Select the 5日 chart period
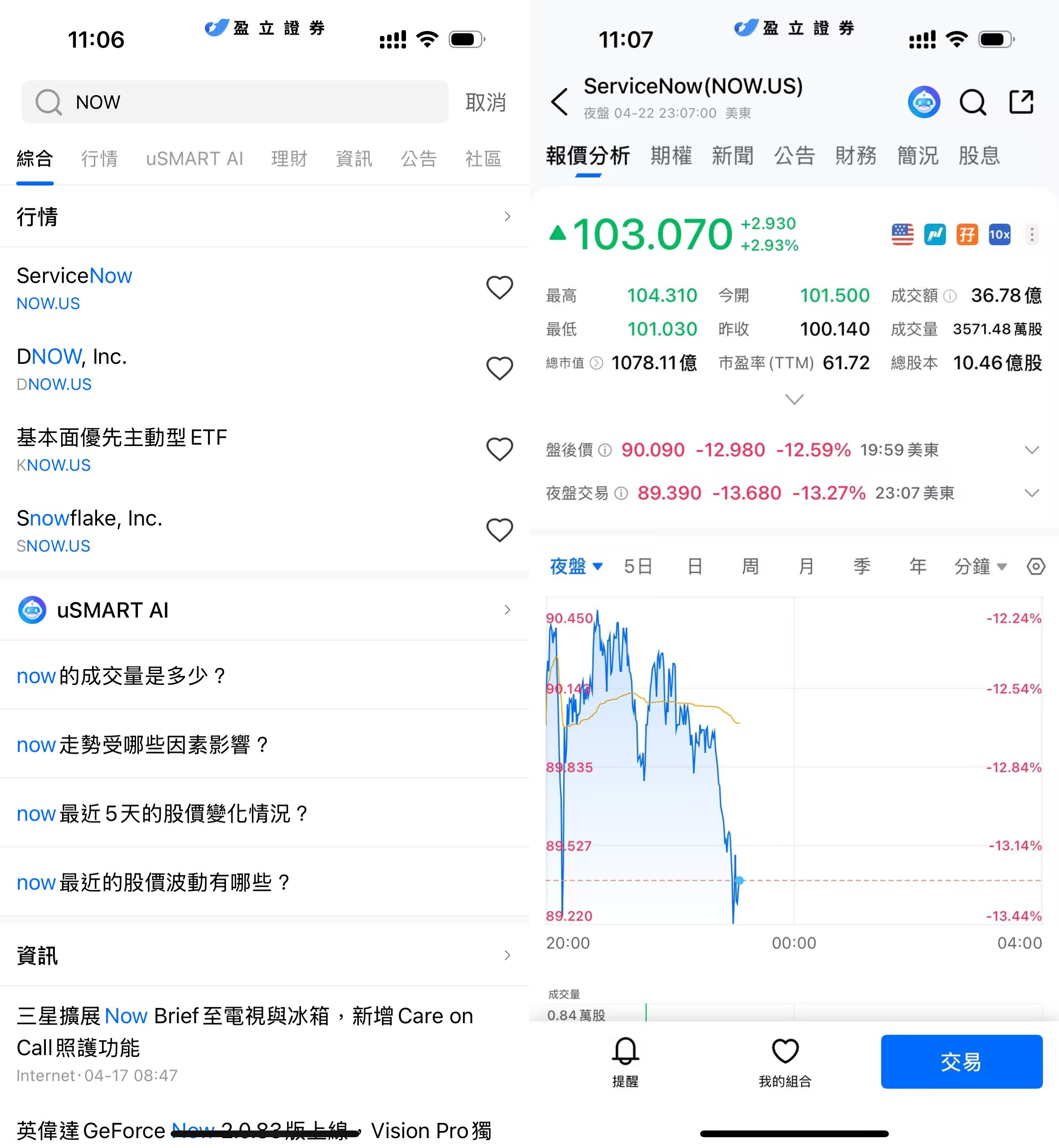The image size is (1059, 1148). click(x=638, y=566)
